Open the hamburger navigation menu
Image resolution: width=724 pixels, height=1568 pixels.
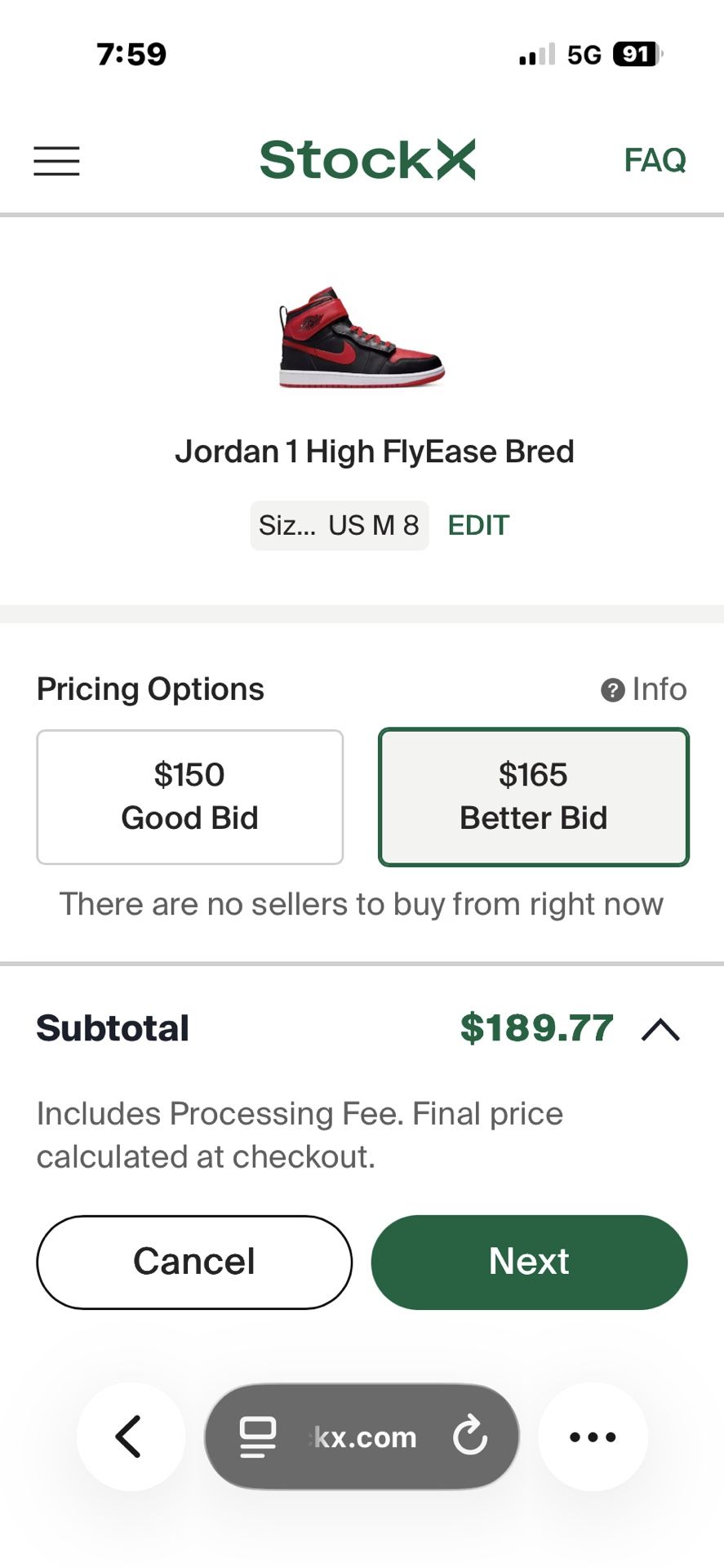click(x=56, y=162)
